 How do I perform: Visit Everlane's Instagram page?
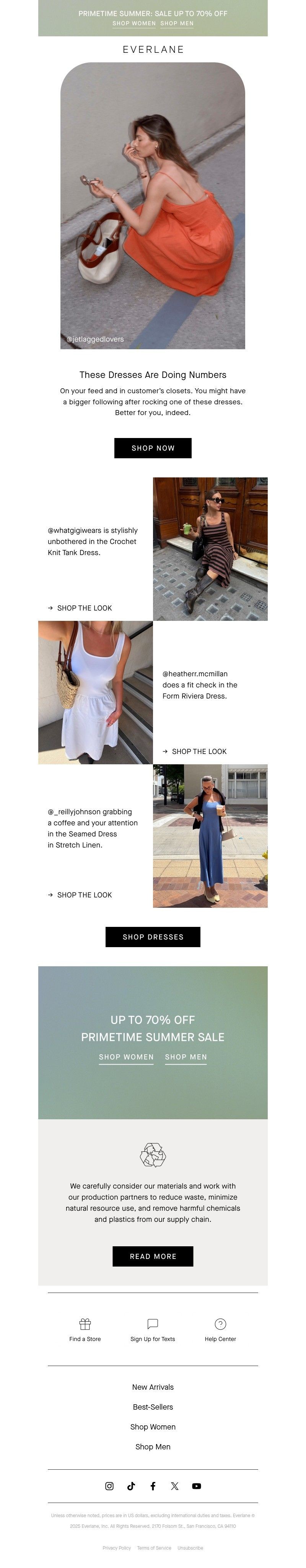coord(109,1486)
